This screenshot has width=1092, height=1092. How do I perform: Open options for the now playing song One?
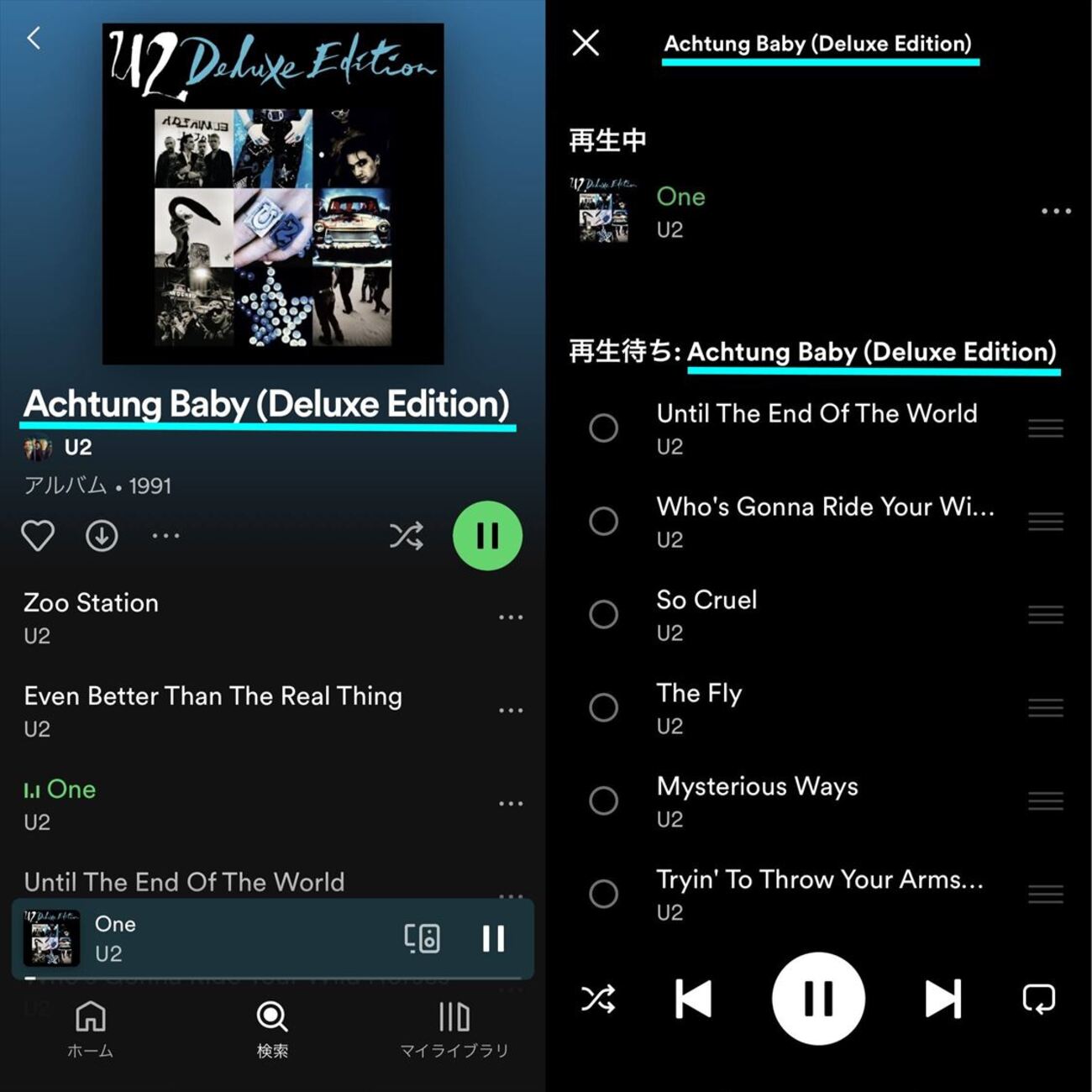pyautogui.click(x=1056, y=211)
